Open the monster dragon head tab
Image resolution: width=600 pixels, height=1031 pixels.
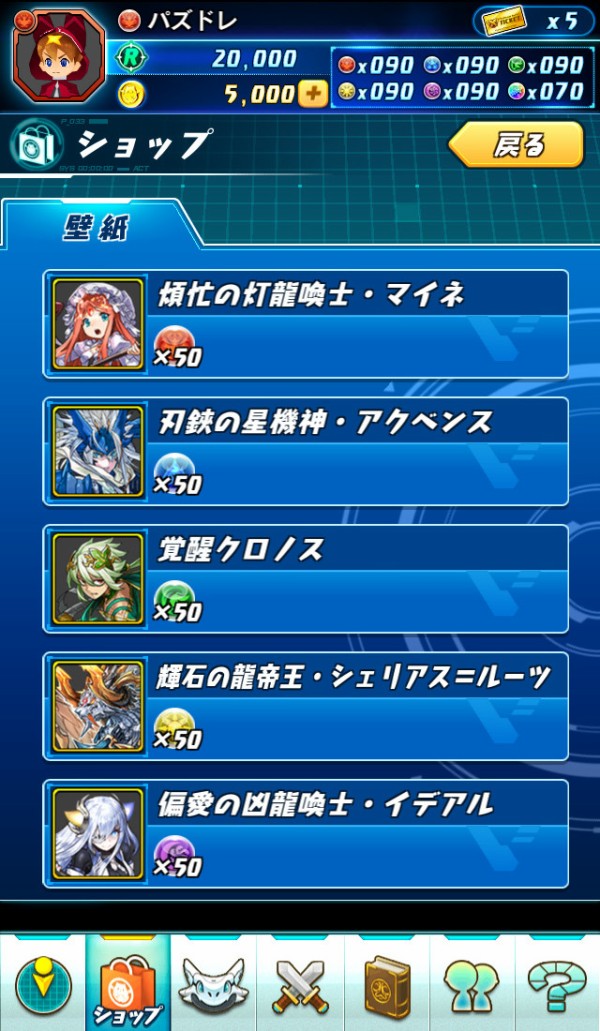point(213,984)
